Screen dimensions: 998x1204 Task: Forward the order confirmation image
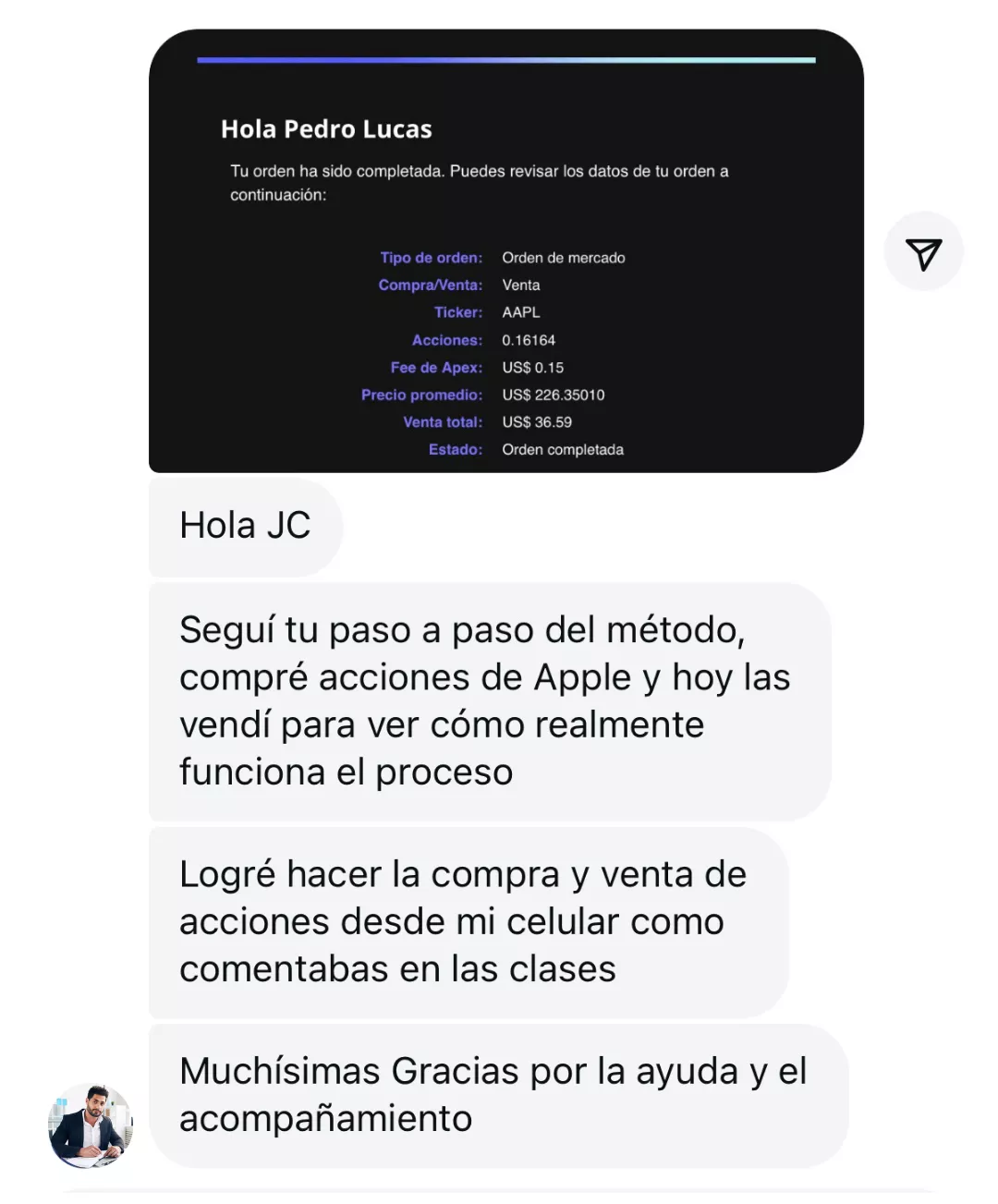[923, 252]
